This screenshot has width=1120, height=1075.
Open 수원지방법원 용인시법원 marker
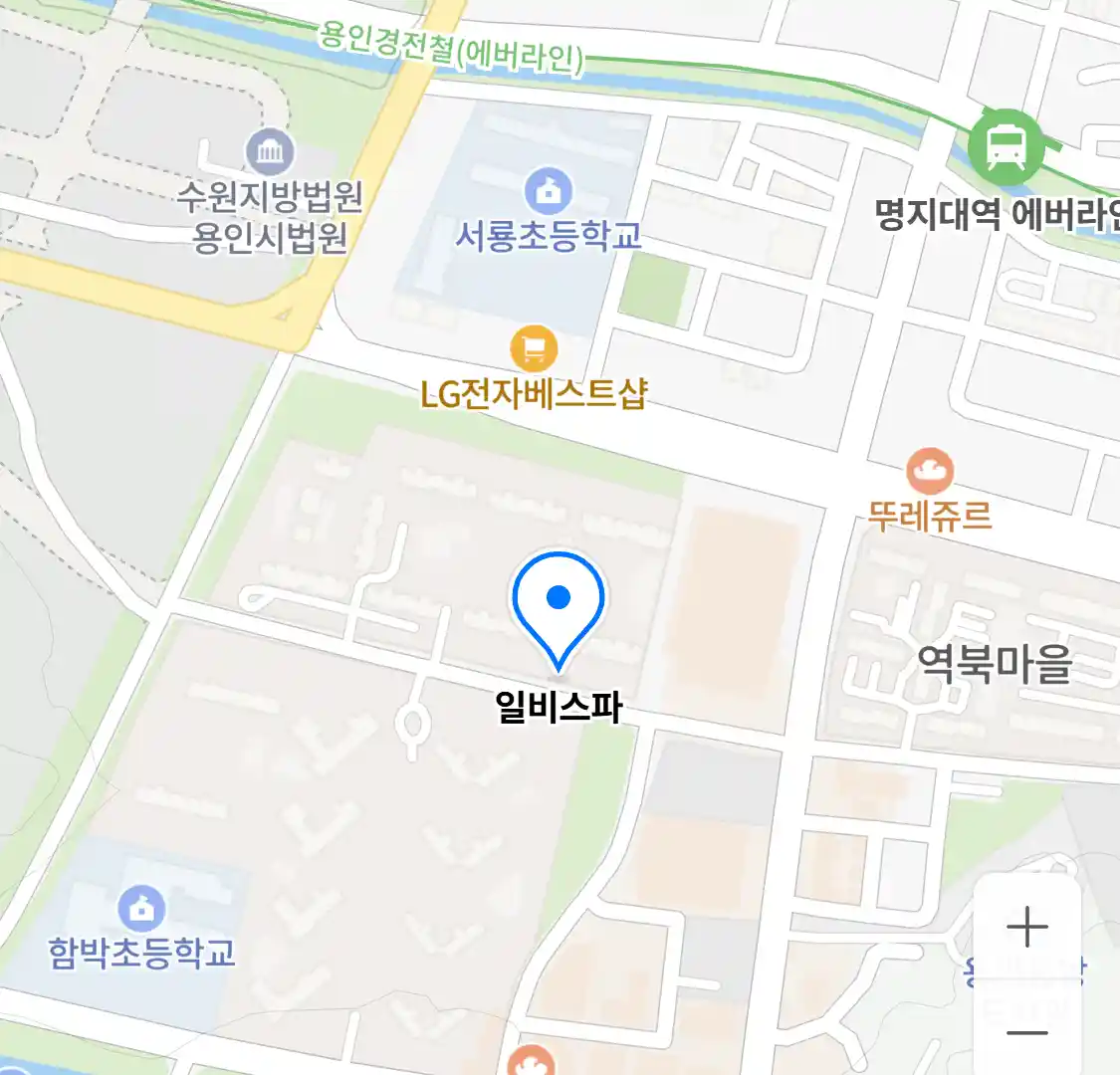269,152
